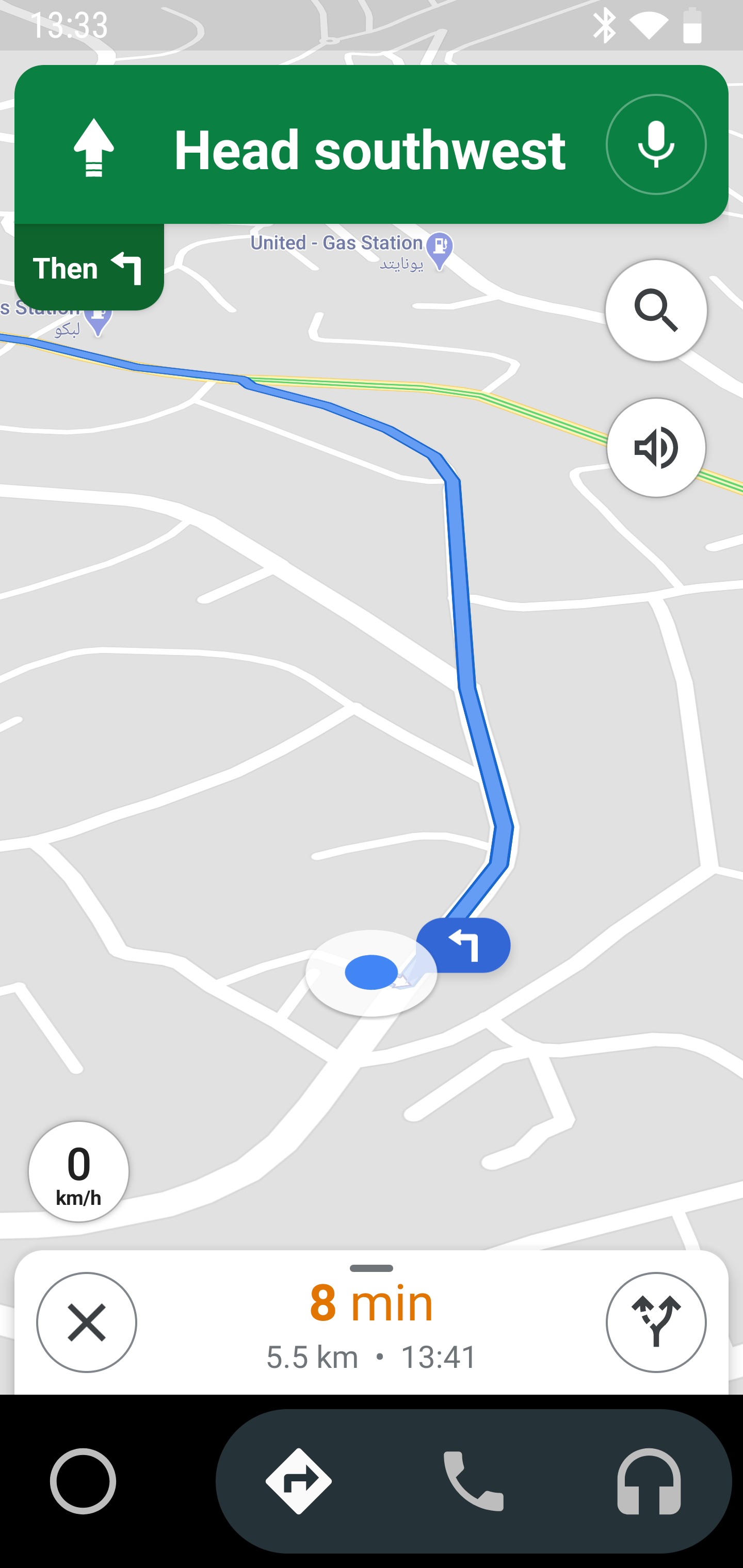Select the navigation icon in the bottom bar
The width and height of the screenshot is (743, 1568).
(298, 1481)
